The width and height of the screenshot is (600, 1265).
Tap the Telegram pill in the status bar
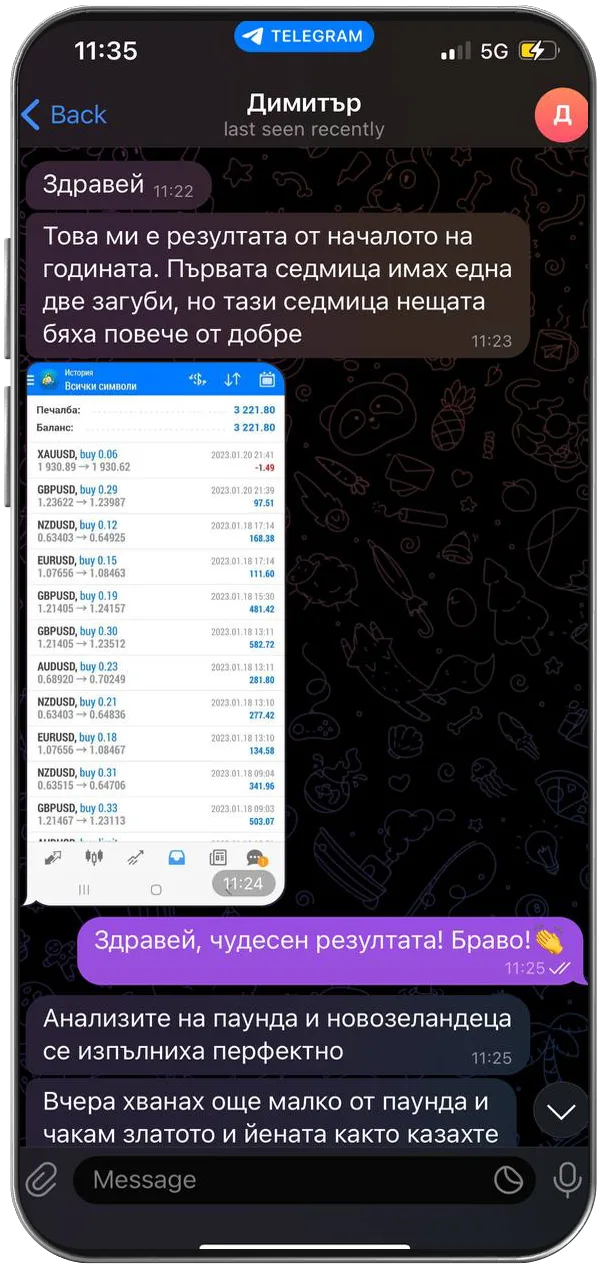303,37
